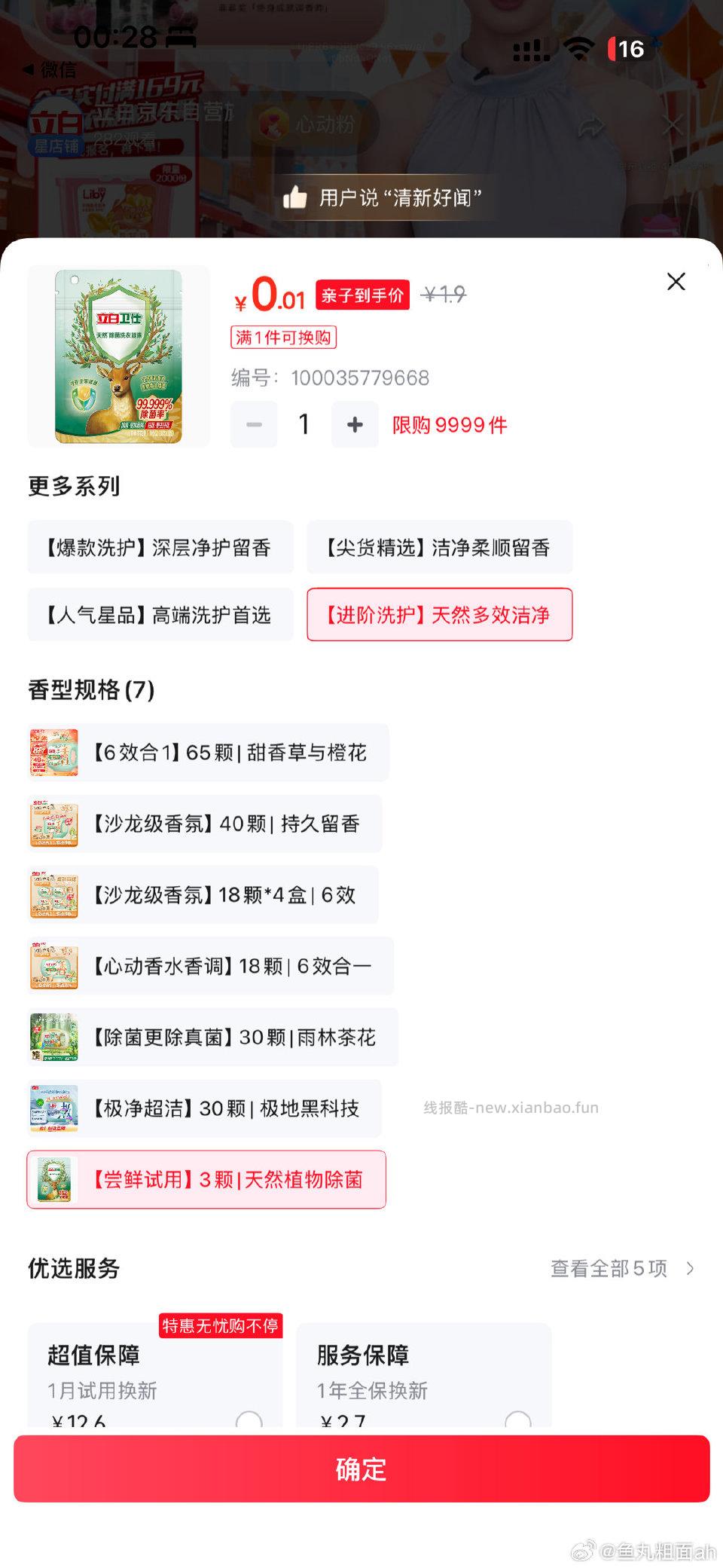Image resolution: width=723 pixels, height=1568 pixels.
Task: Tap the 满1件可换购 promotion tag
Action: (x=284, y=338)
